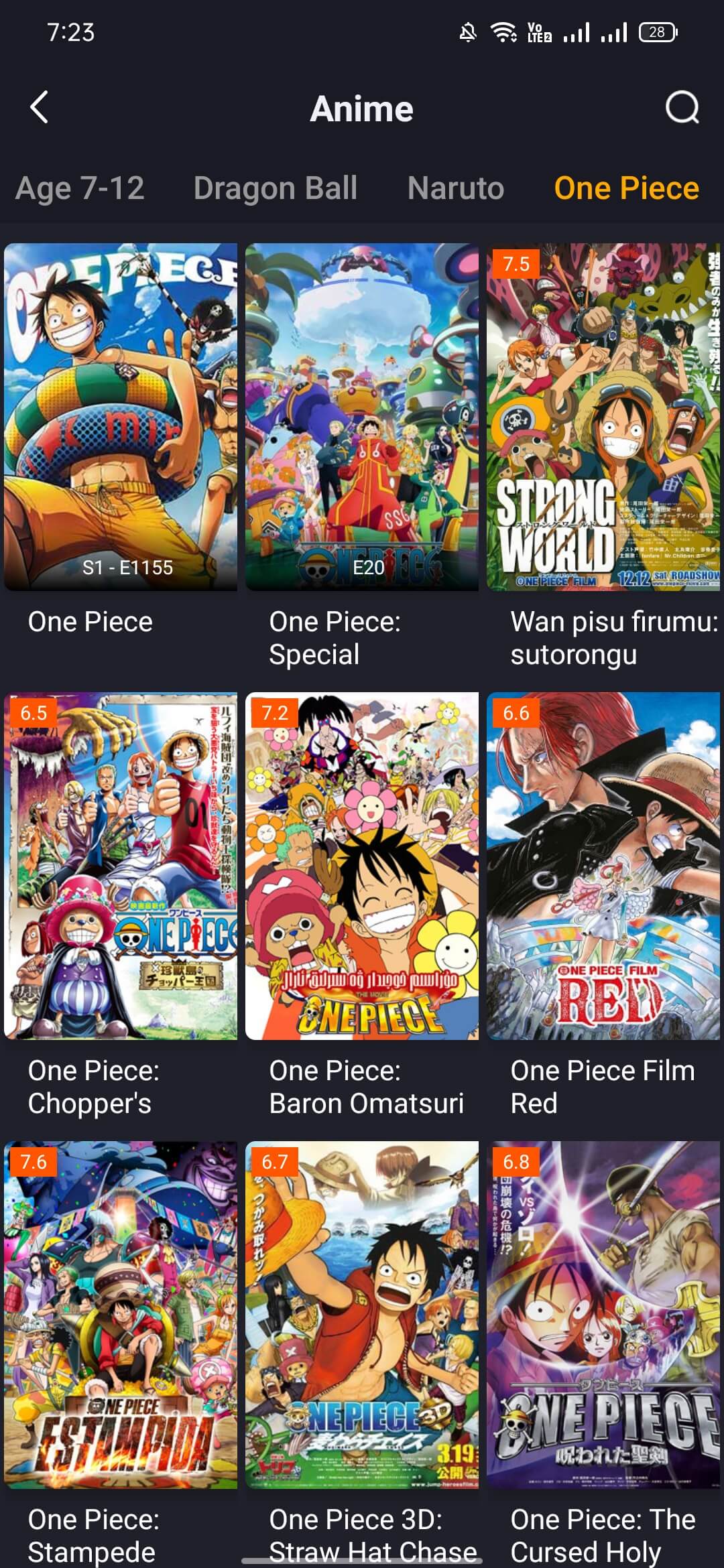724x1568 pixels.
Task: View One Piece: Baron Omatsuri
Action: point(362,866)
